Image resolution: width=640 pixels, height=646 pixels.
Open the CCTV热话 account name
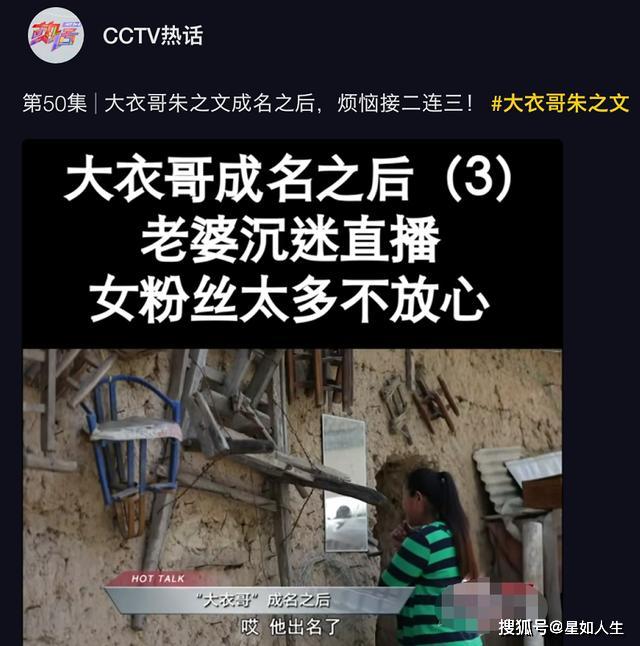click(152, 35)
